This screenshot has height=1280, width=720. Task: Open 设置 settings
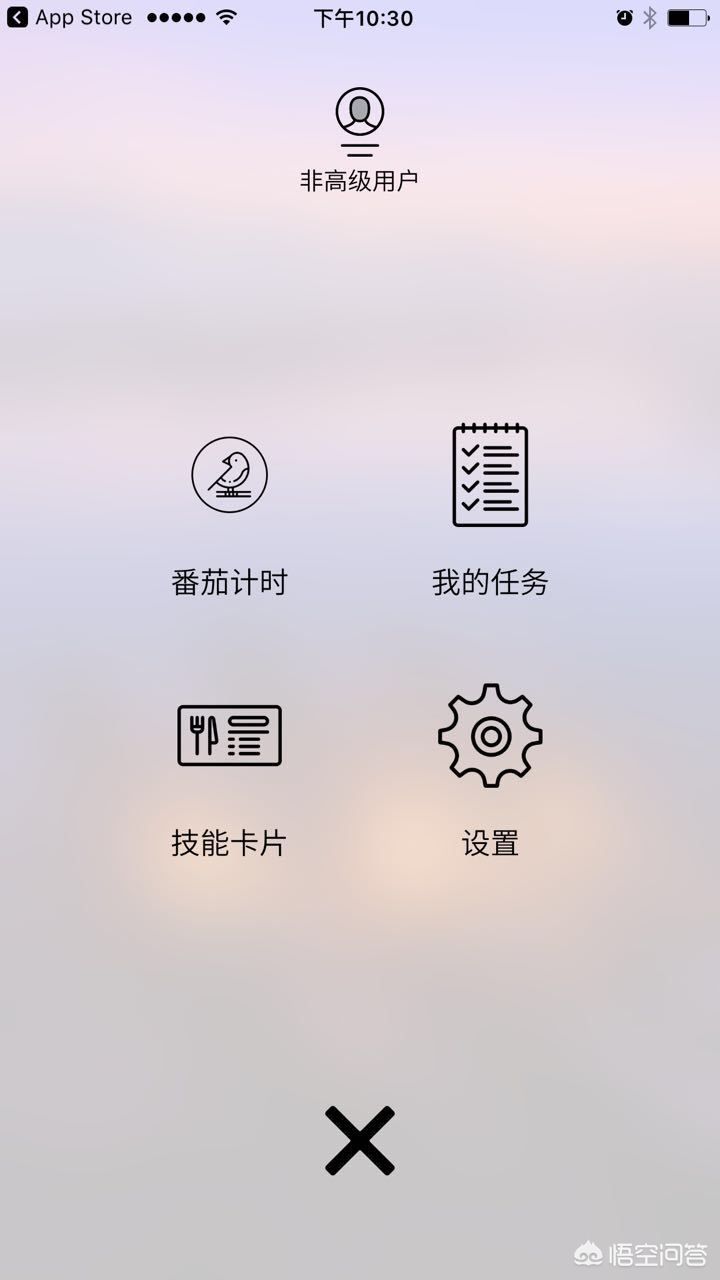[490, 736]
